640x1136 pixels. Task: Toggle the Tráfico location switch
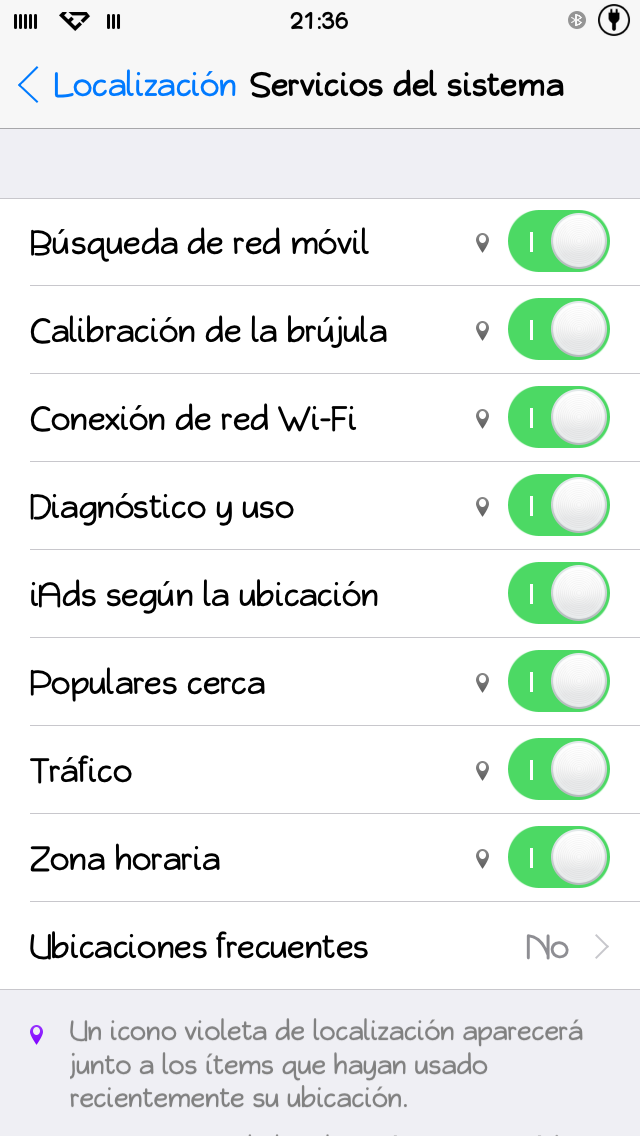(x=559, y=769)
